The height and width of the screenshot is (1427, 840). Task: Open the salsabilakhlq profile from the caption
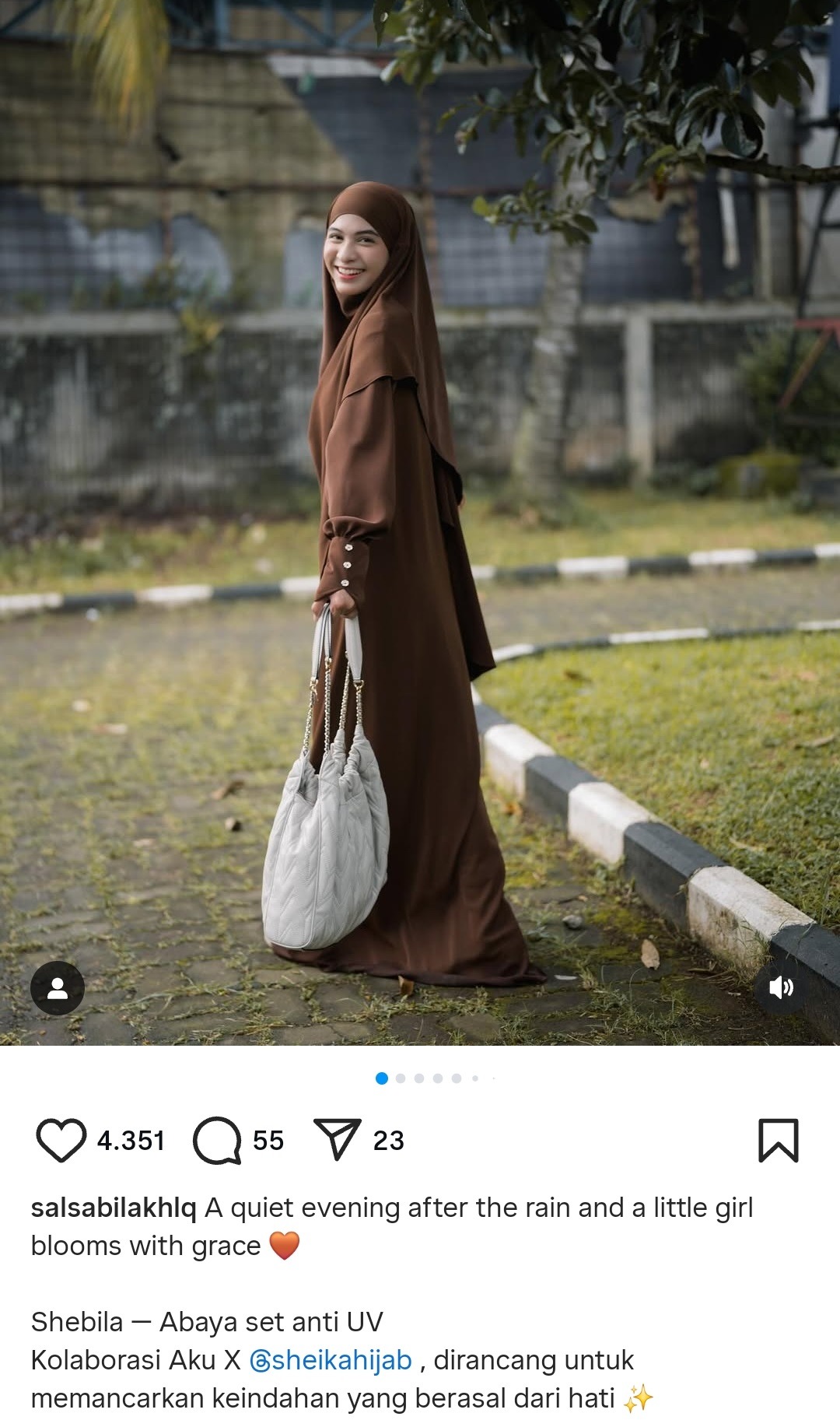tap(114, 1208)
